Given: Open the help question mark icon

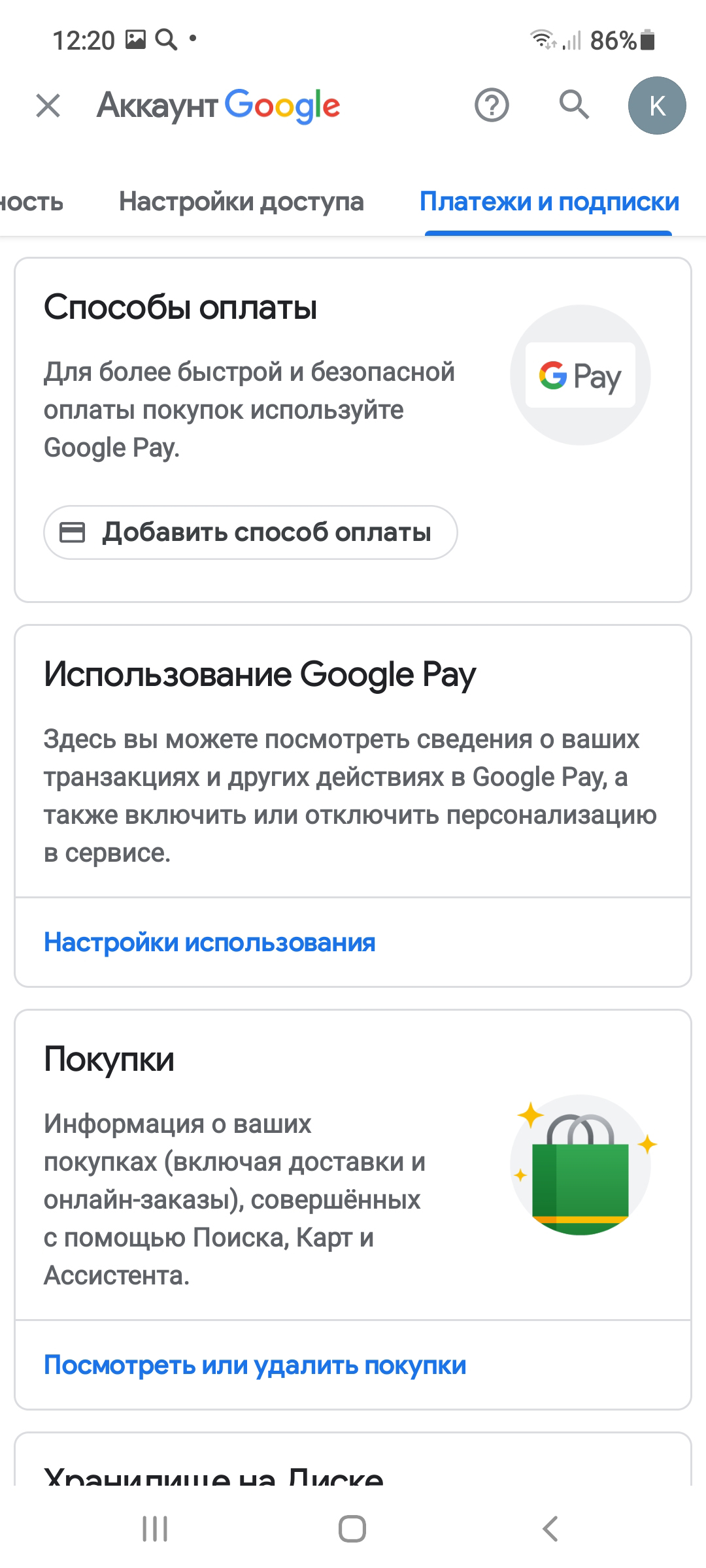Looking at the screenshot, I should [x=492, y=105].
